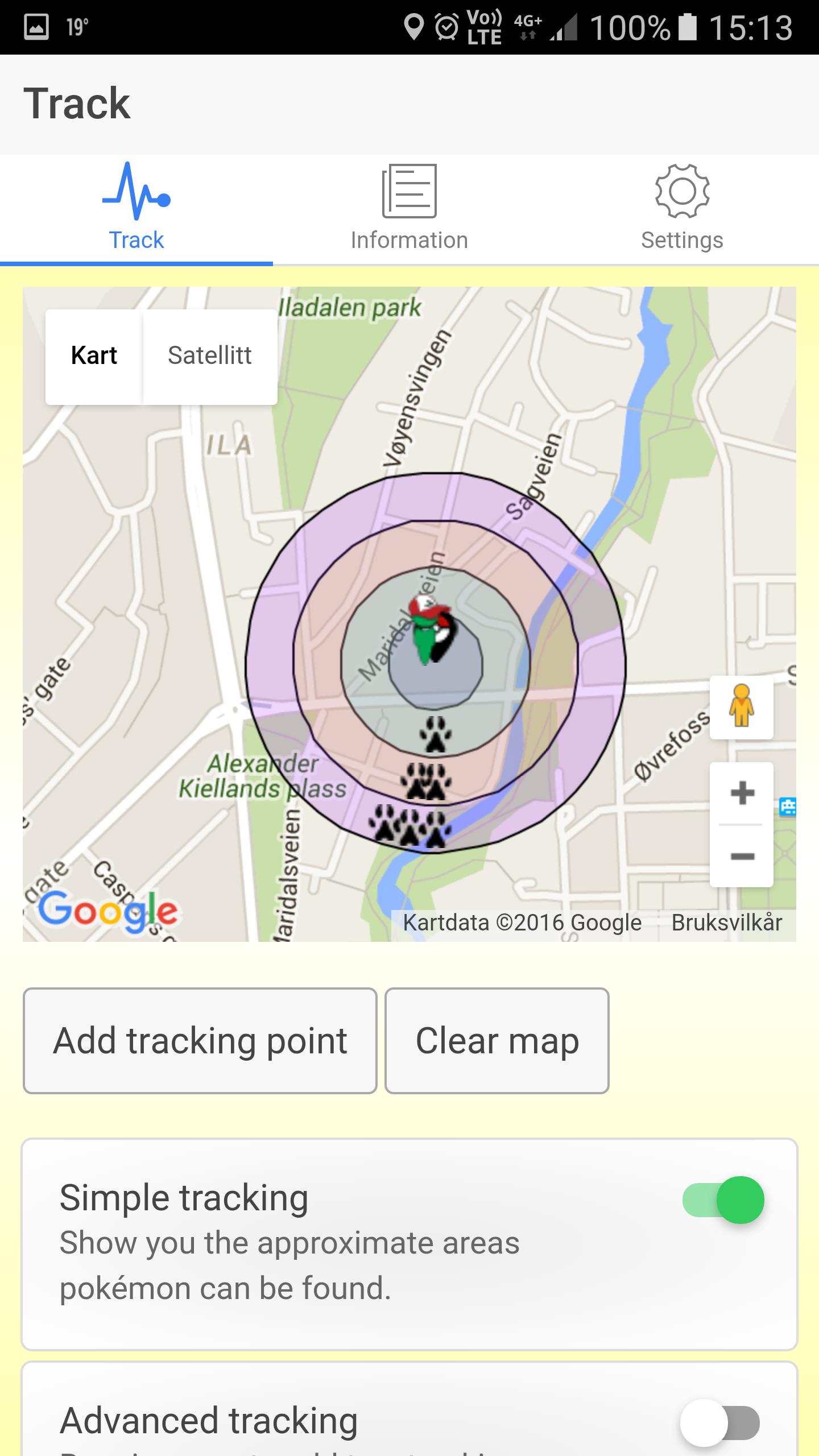Enable Advanced tracking toggle

pos(720,1423)
